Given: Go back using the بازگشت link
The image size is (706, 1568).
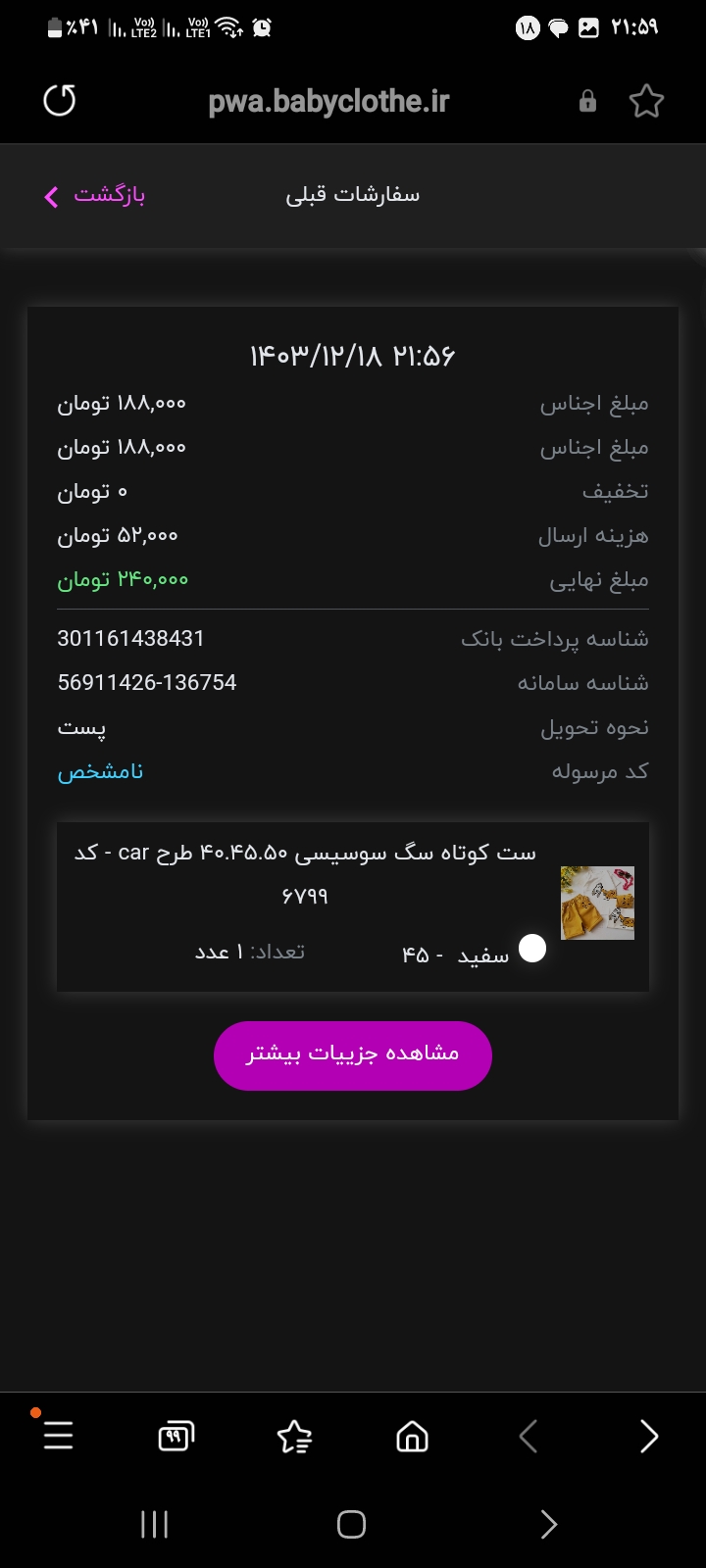Looking at the screenshot, I should point(94,195).
